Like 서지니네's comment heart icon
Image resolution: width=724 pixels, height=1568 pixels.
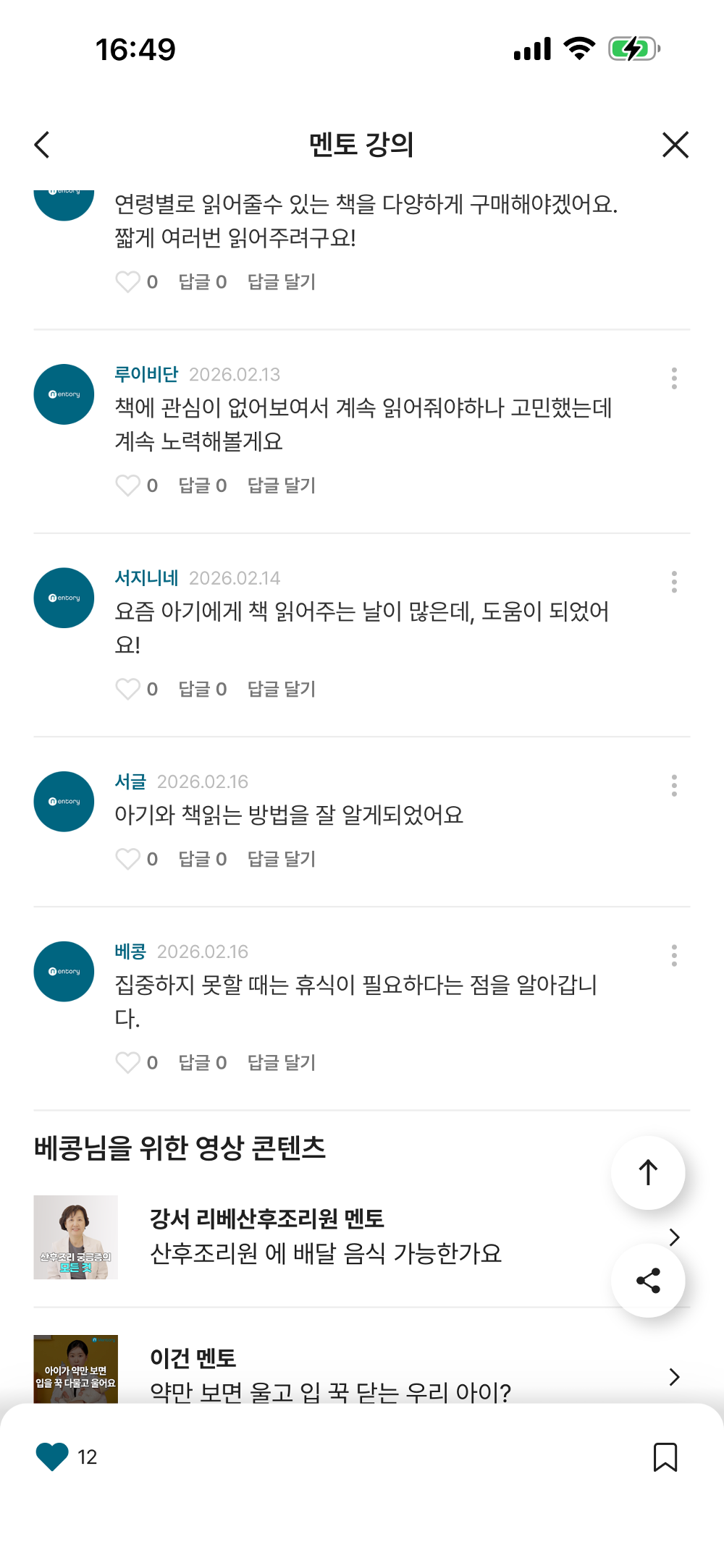click(x=129, y=688)
